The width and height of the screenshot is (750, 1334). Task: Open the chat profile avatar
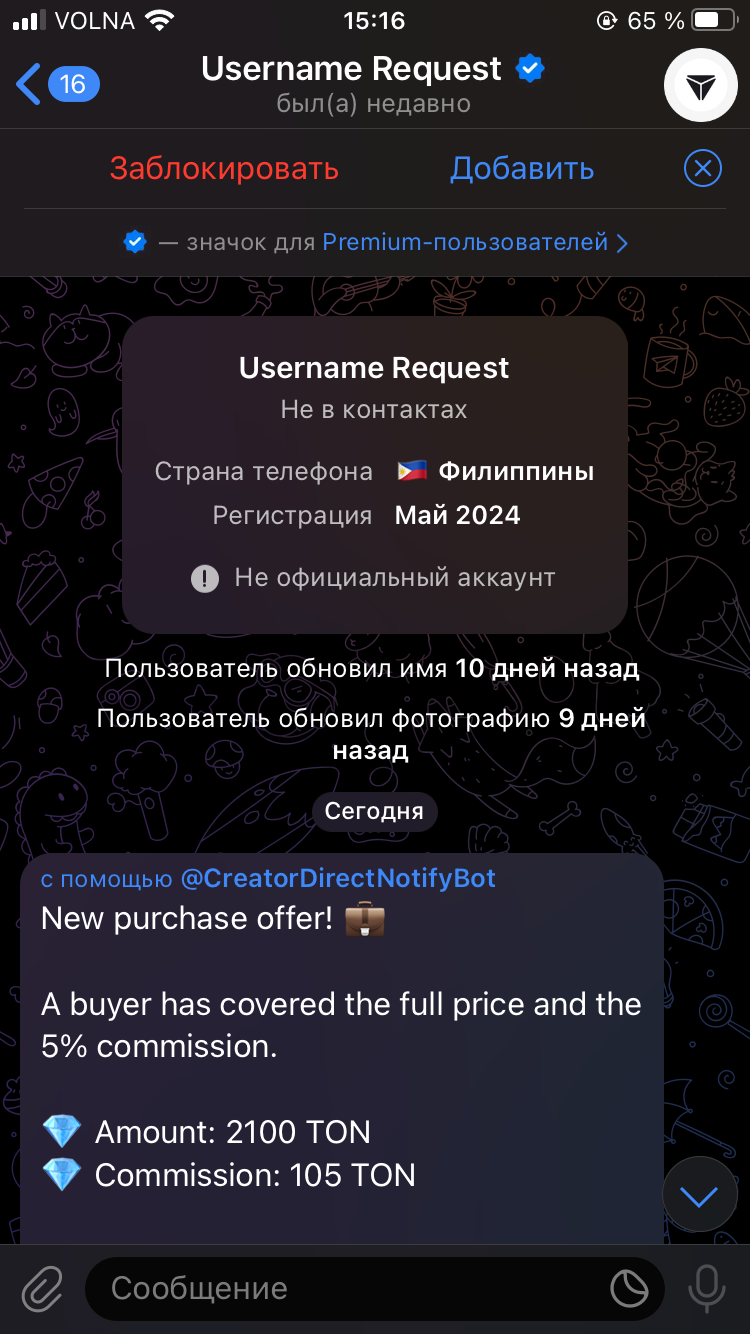tap(700, 85)
